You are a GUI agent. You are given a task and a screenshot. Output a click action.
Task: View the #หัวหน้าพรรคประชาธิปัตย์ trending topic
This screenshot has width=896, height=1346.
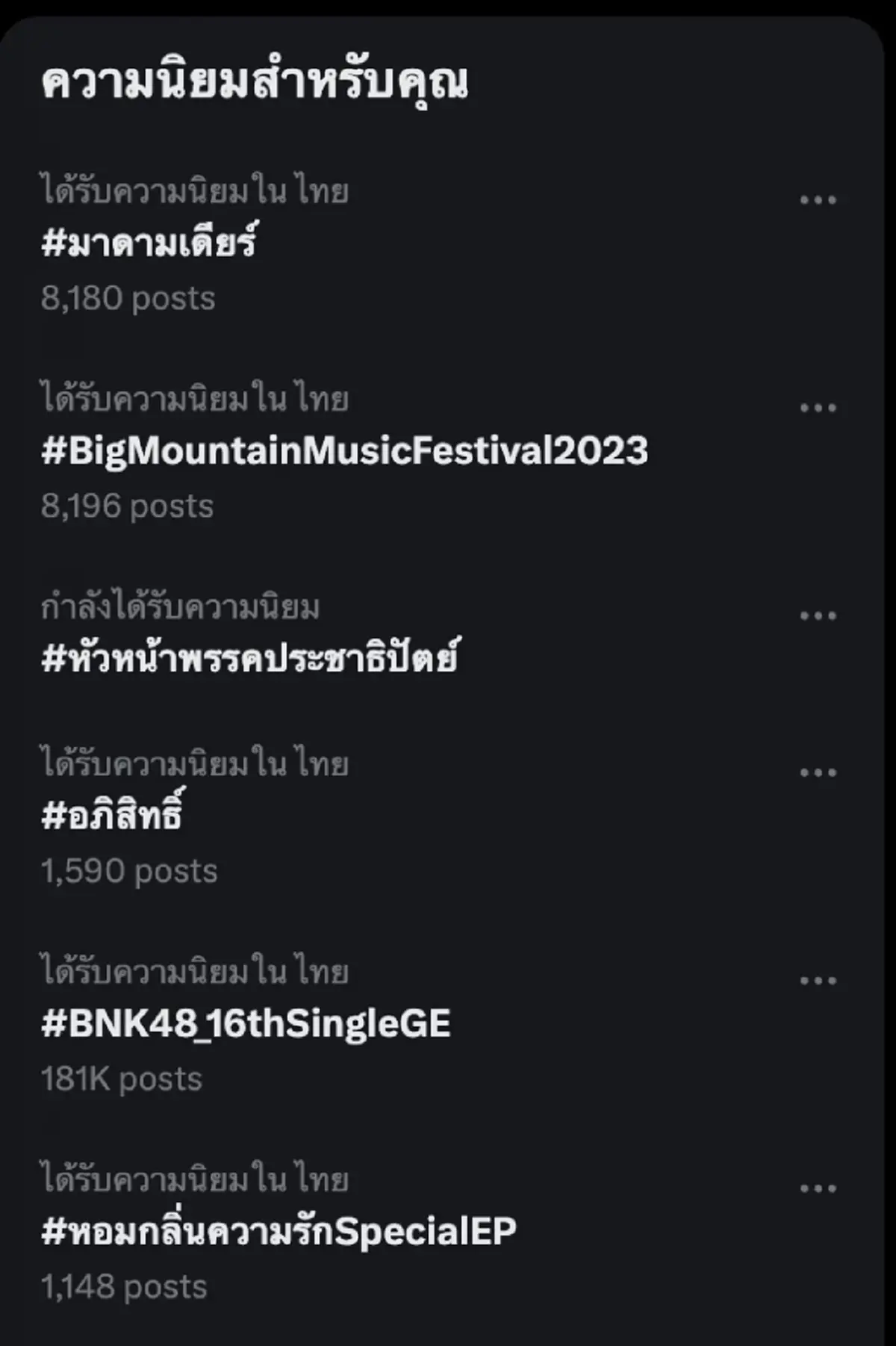[x=252, y=658]
